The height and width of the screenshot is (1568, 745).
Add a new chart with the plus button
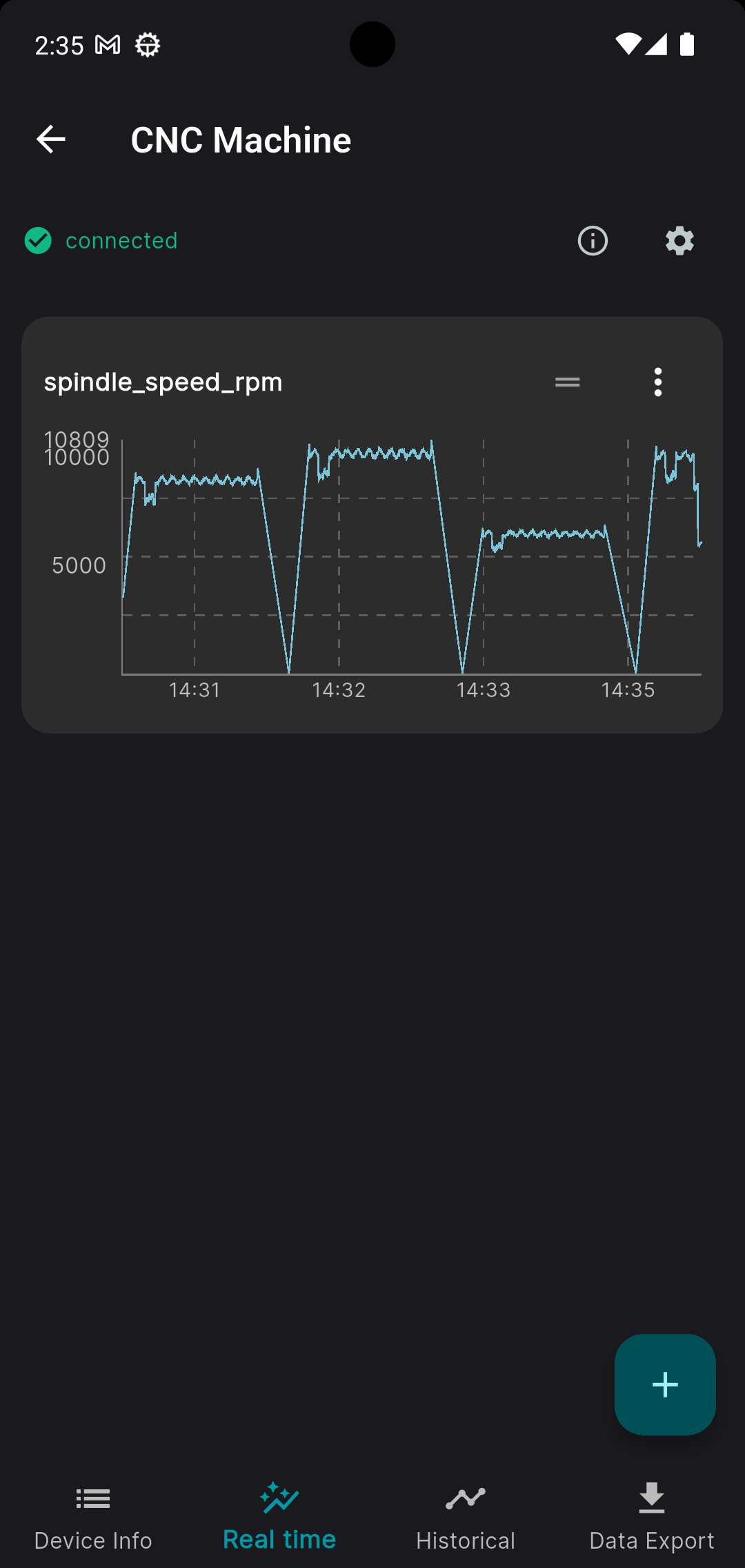click(x=664, y=1385)
